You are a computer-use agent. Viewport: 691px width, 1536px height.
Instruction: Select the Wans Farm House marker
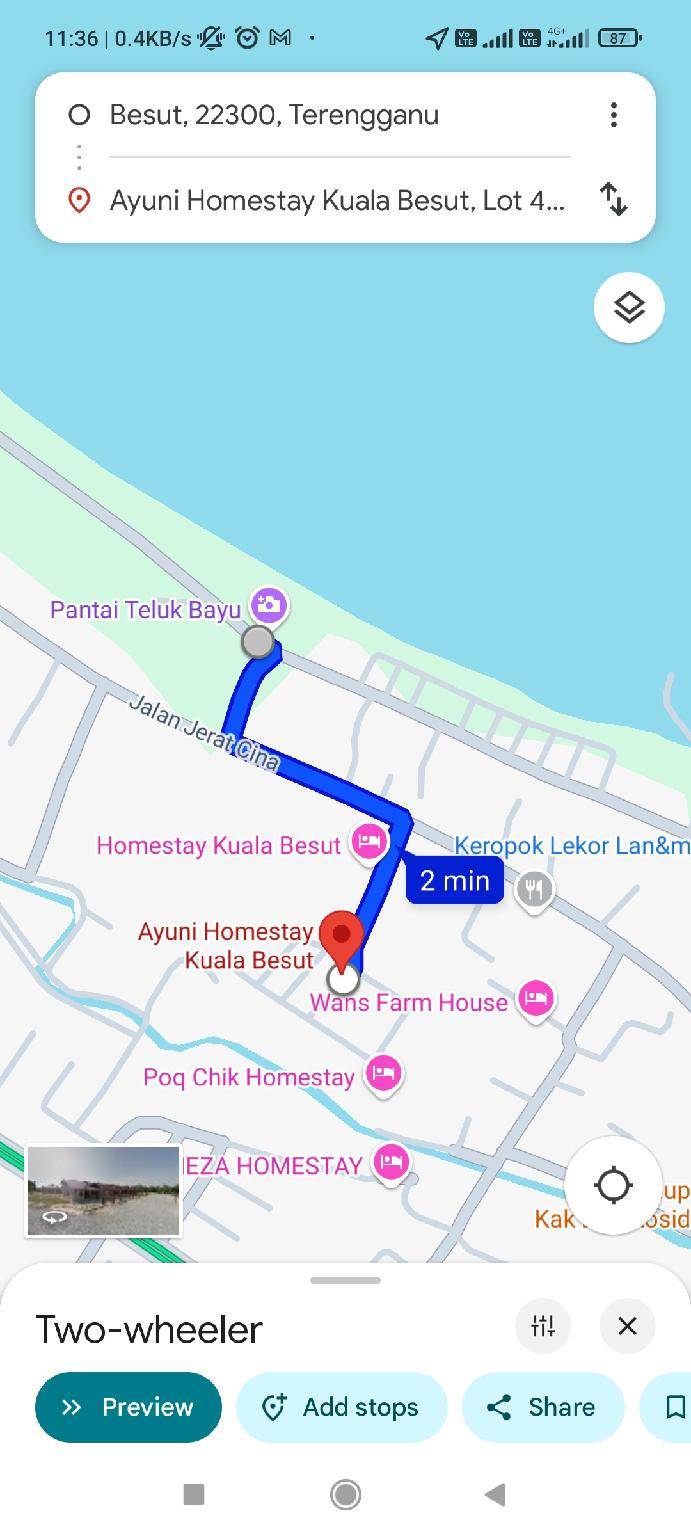coord(536,998)
